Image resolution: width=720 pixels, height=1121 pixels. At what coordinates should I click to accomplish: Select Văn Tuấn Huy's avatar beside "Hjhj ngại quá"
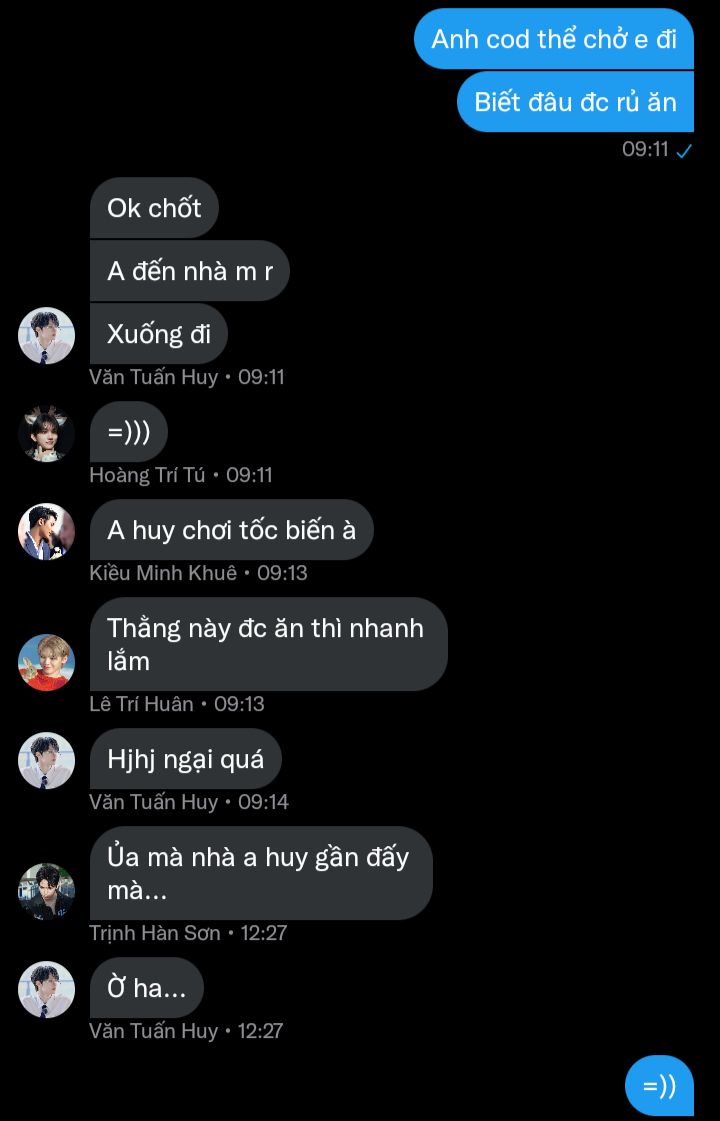(47, 760)
